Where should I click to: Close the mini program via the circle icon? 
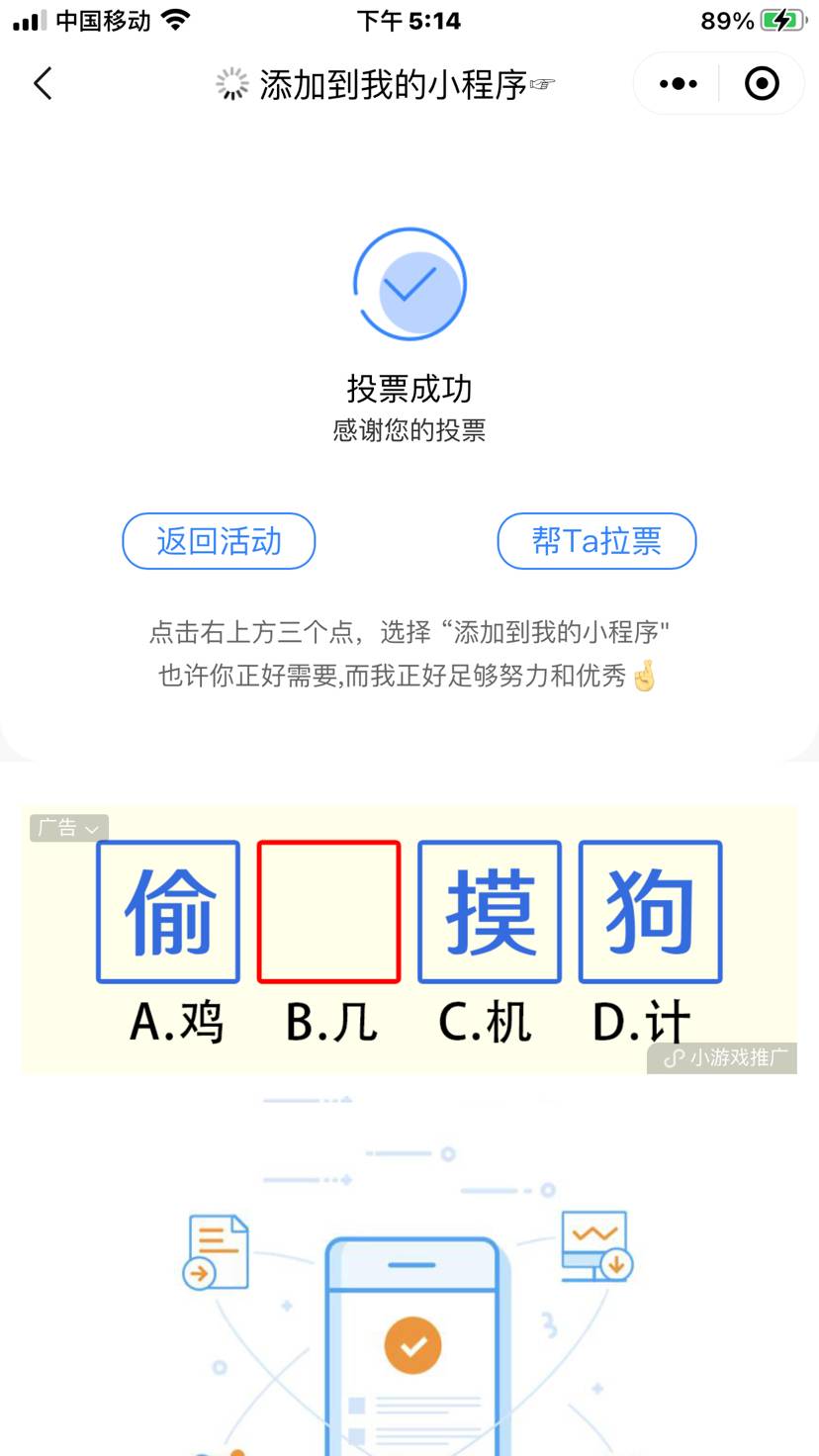pyautogui.click(x=762, y=84)
